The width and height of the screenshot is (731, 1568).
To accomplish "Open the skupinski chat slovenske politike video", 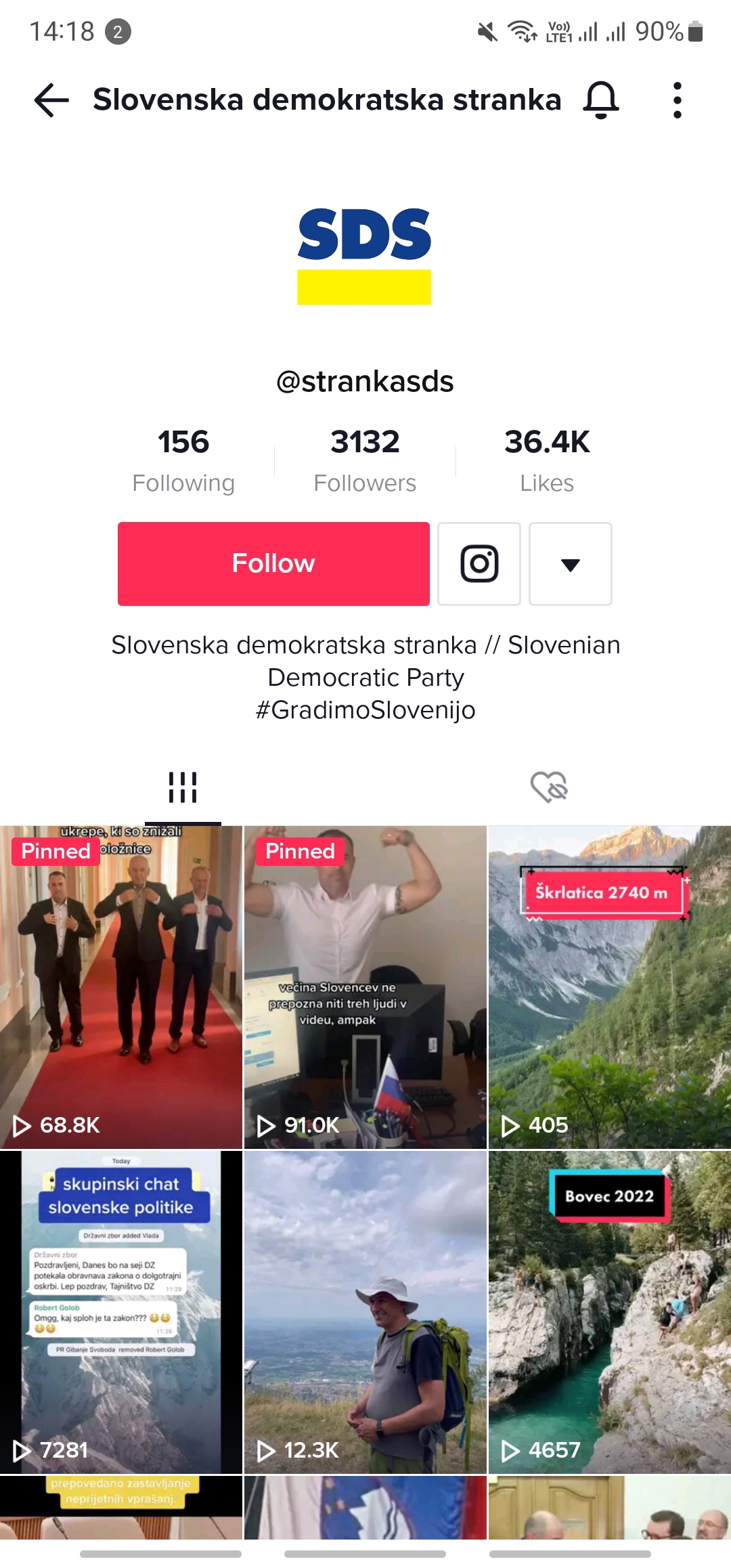I will pyautogui.click(x=121, y=1312).
